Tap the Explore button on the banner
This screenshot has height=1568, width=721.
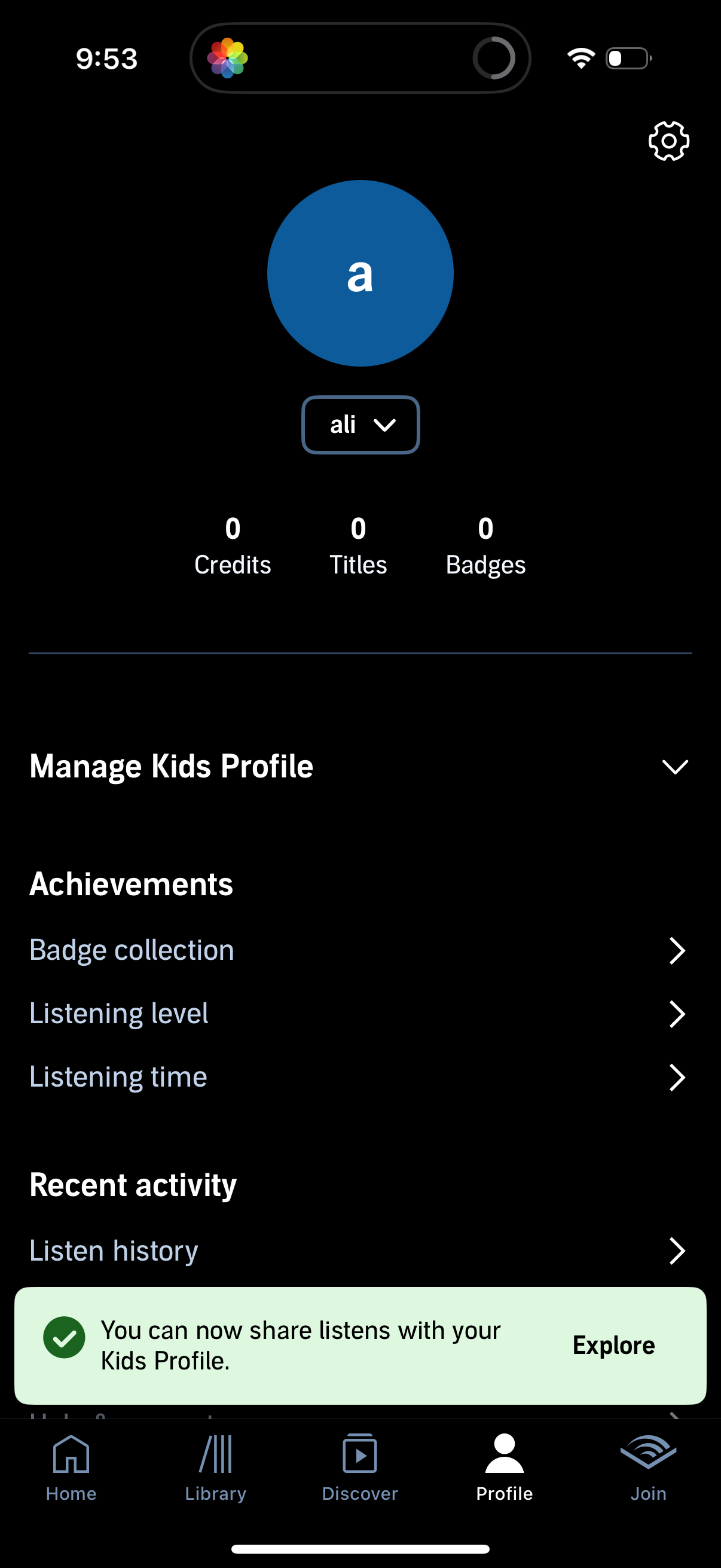click(x=613, y=1345)
